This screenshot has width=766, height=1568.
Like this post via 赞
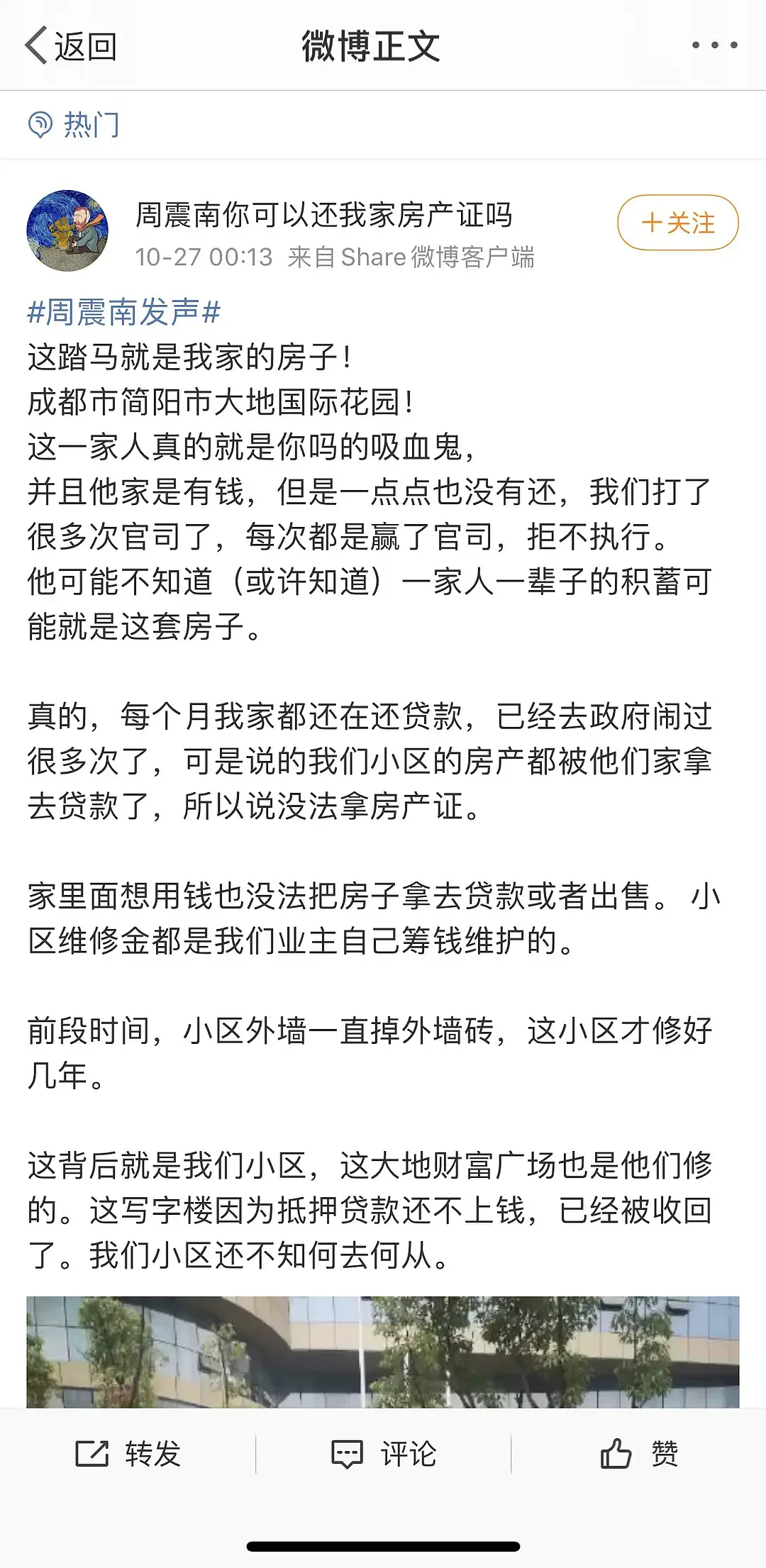pos(638,1454)
